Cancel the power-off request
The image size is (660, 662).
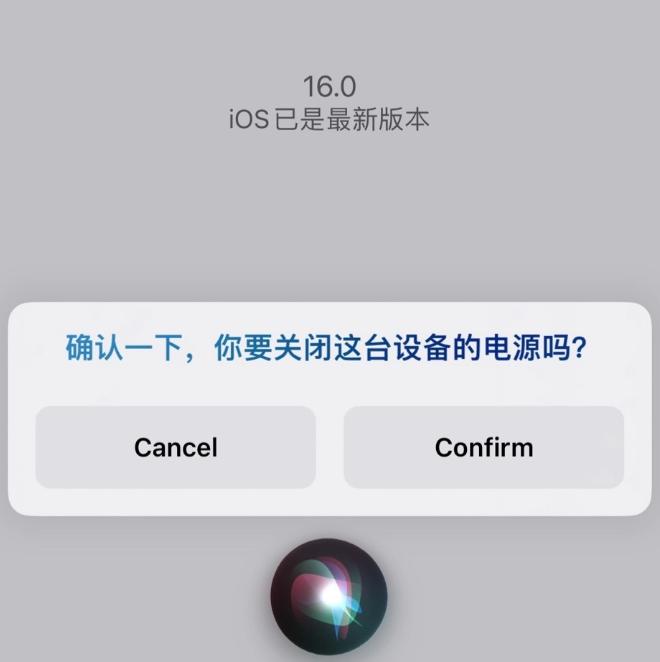point(176,447)
